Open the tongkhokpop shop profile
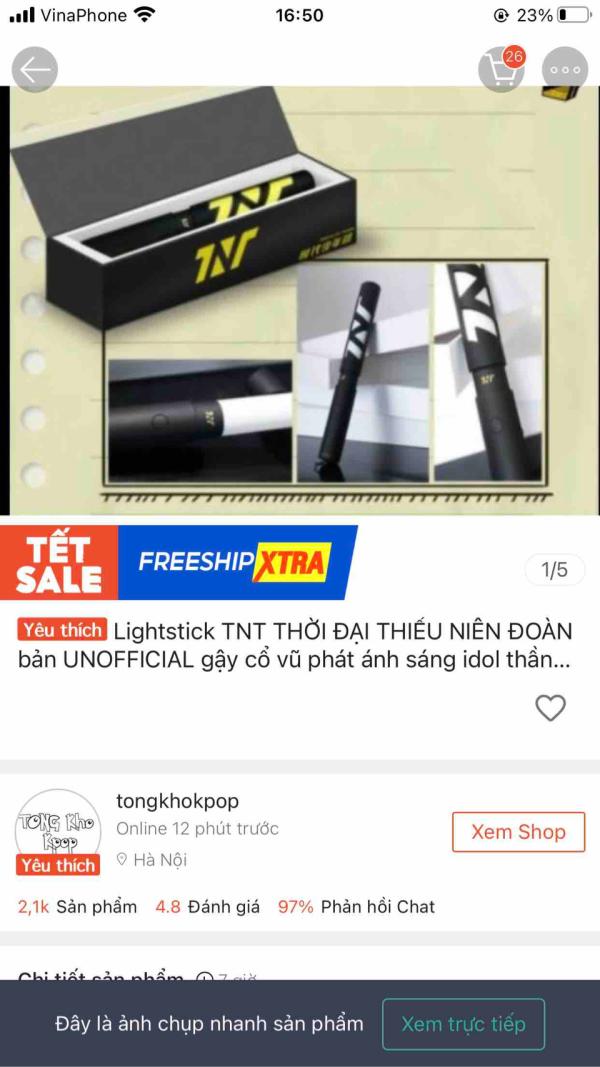Screen dimensions: 600x1067 [x=177, y=802]
